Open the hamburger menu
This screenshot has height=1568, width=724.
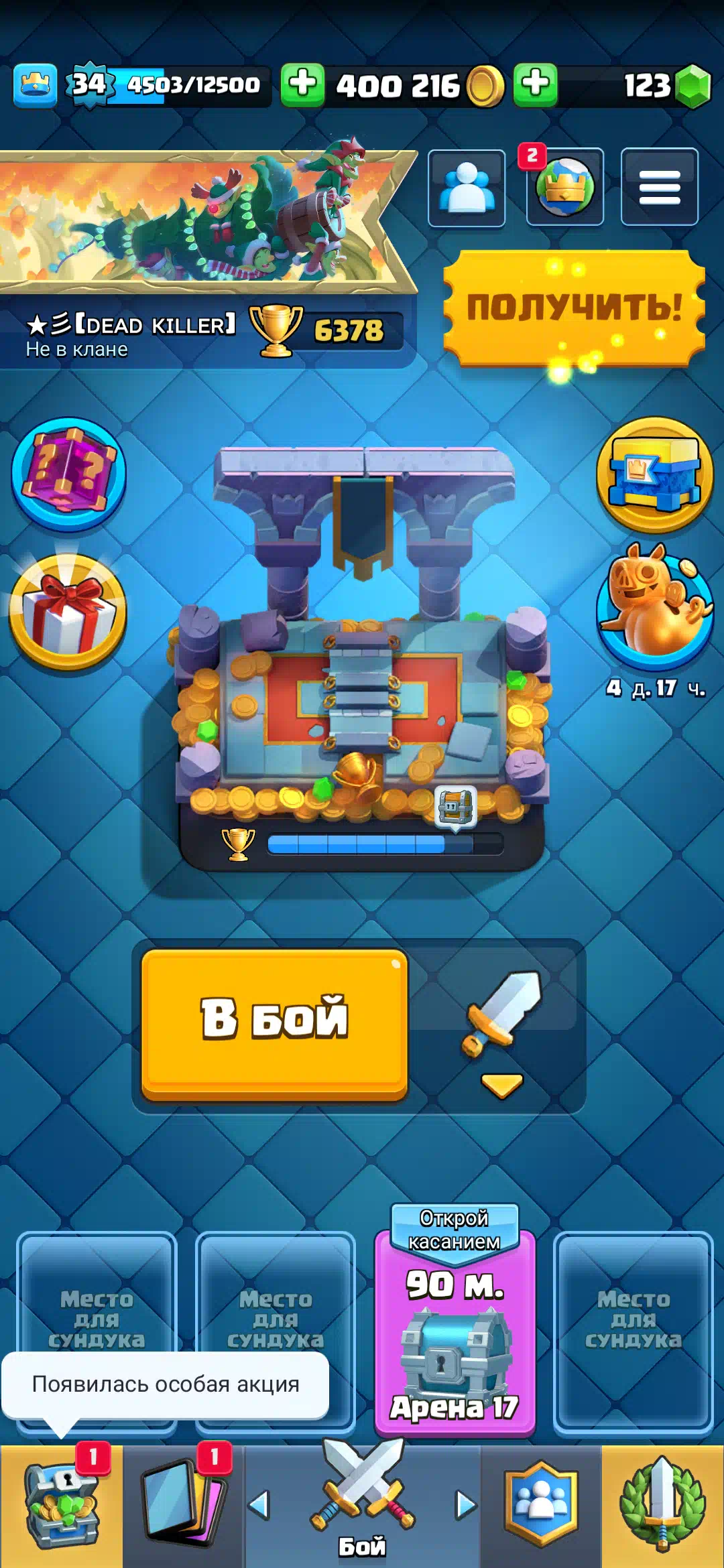point(660,187)
